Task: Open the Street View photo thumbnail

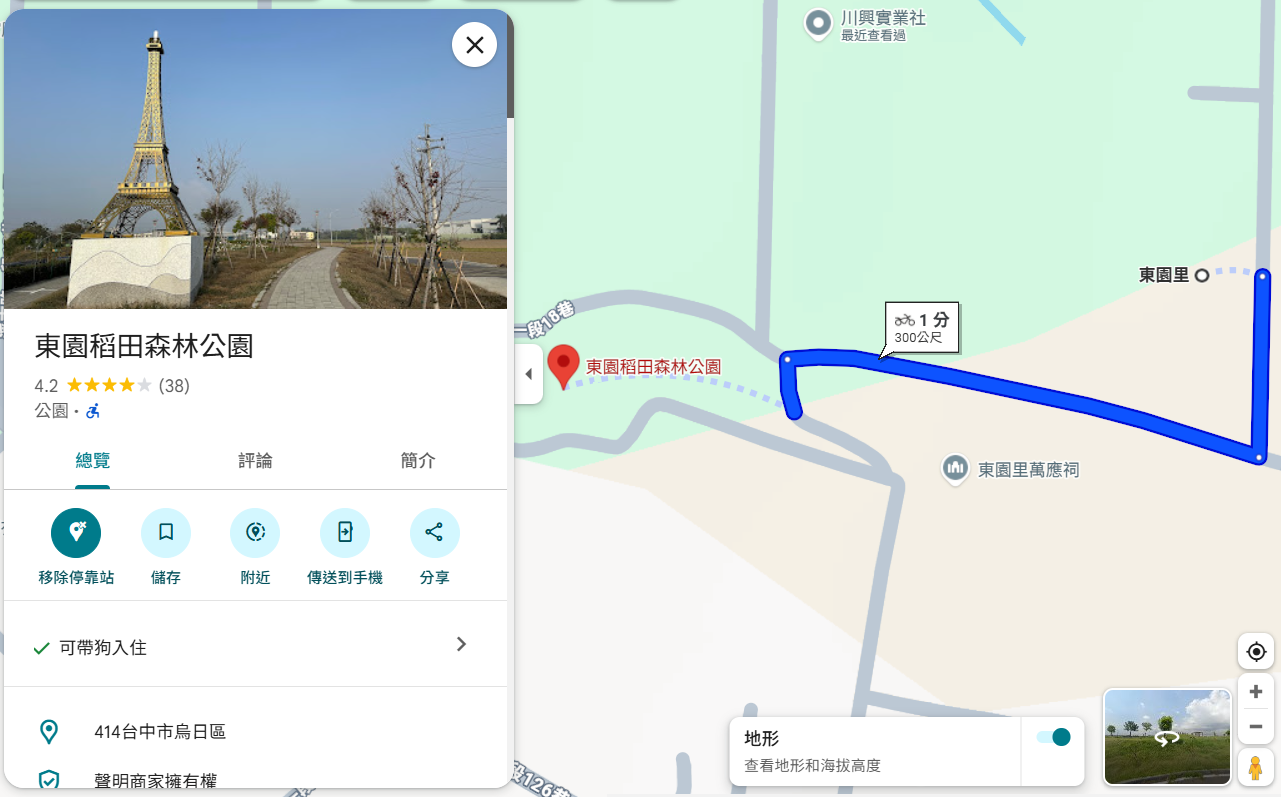Action: (x=1167, y=736)
